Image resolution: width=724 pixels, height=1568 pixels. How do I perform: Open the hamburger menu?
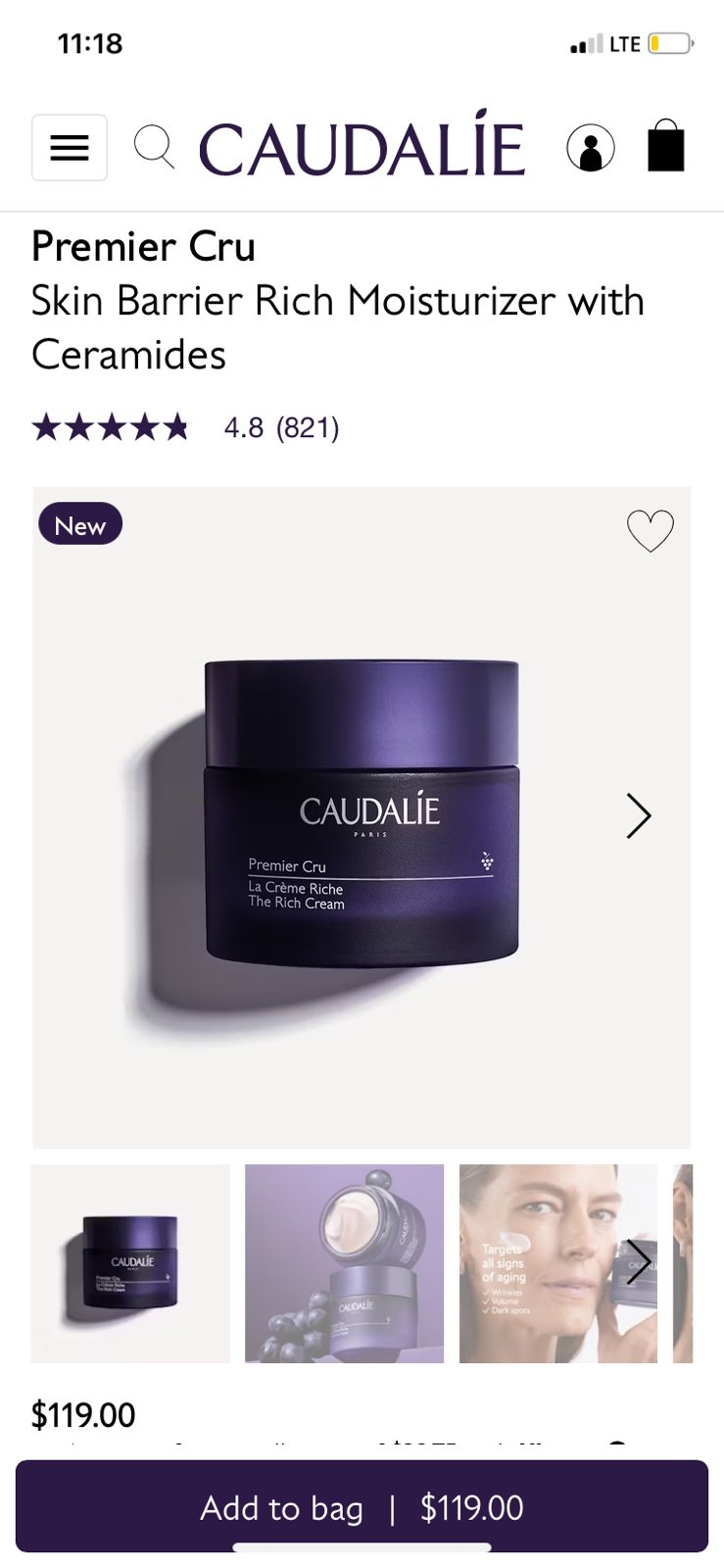coord(70,148)
